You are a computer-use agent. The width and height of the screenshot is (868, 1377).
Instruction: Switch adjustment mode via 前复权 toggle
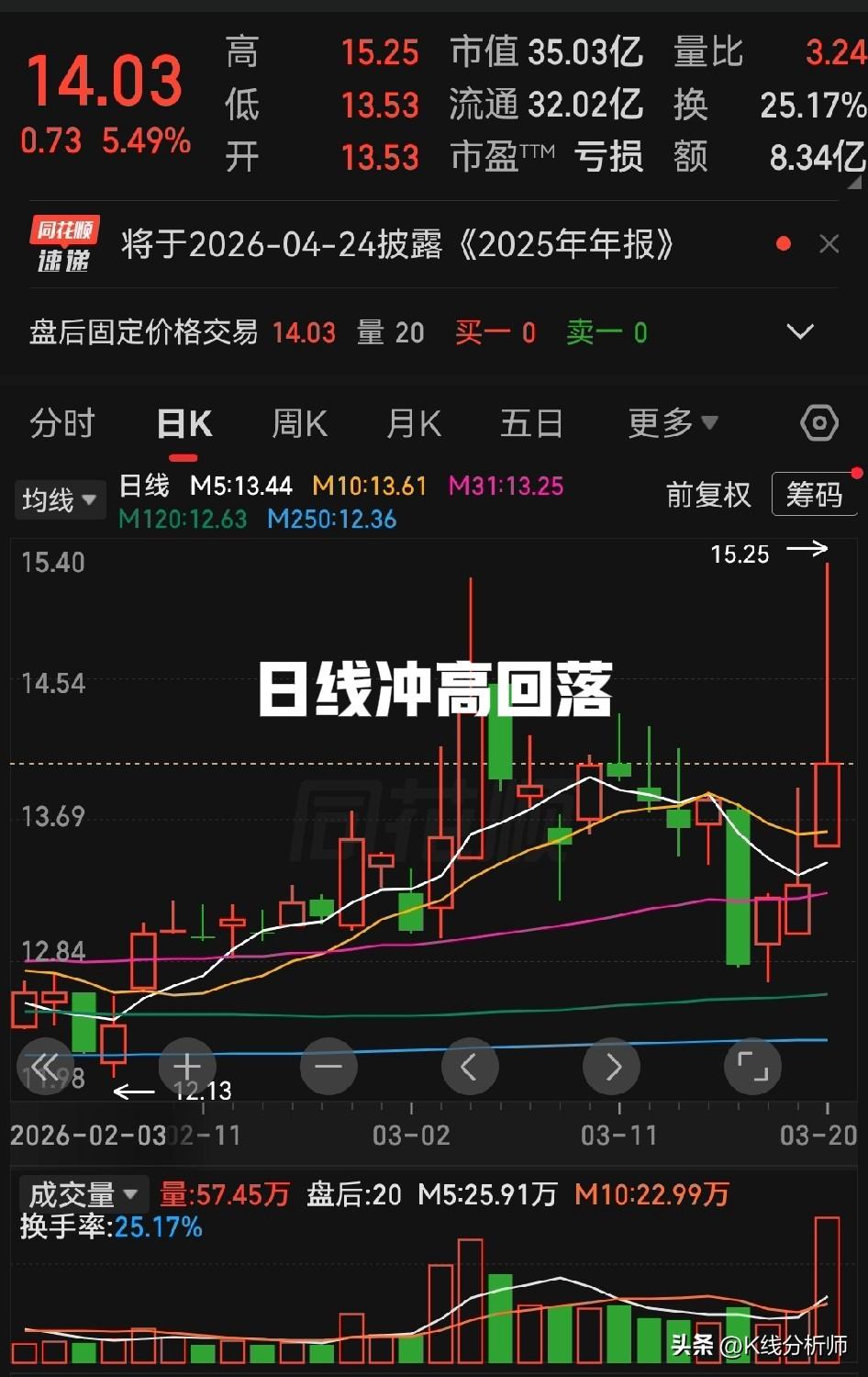coord(707,495)
